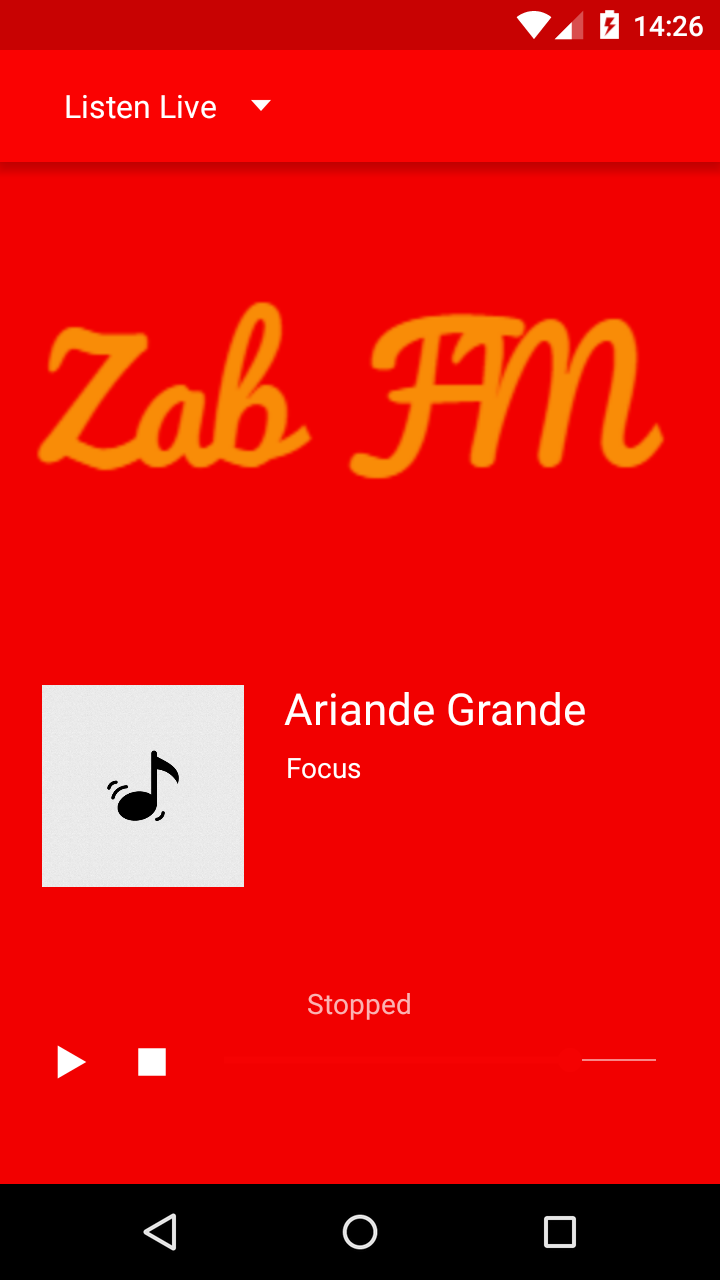
Task: Tap the Home navigation icon
Action: click(x=360, y=1231)
